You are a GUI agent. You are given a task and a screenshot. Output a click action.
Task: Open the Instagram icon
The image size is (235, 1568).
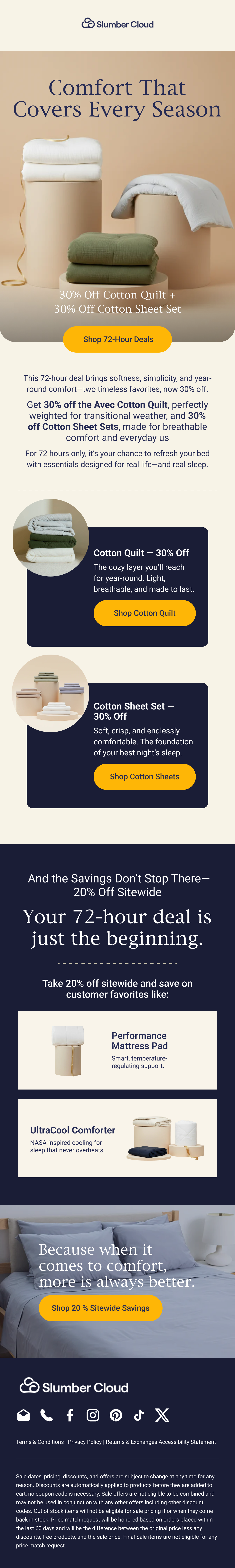[93, 1415]
